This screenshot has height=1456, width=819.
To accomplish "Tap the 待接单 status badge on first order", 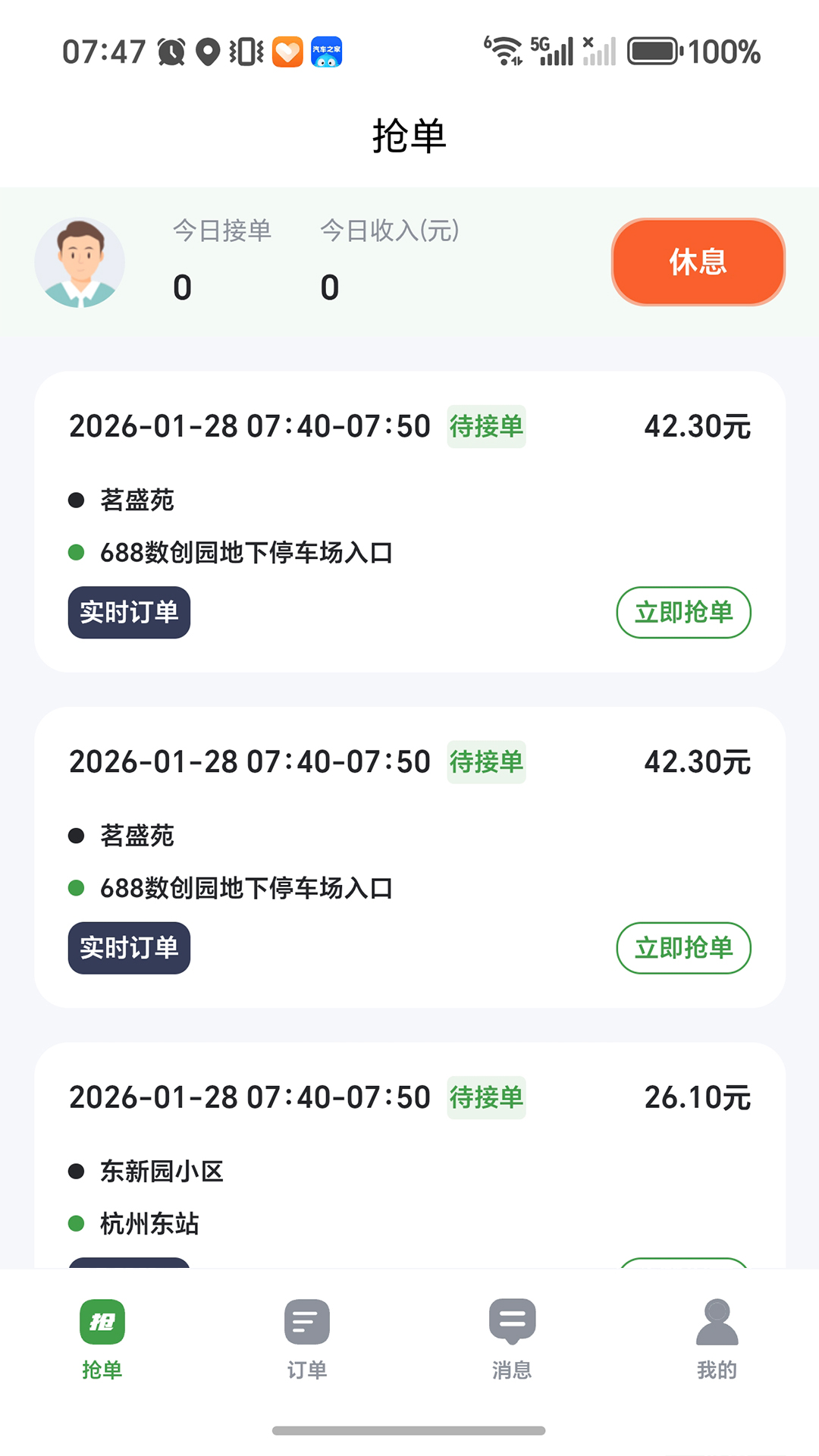I will click(486, 427).
